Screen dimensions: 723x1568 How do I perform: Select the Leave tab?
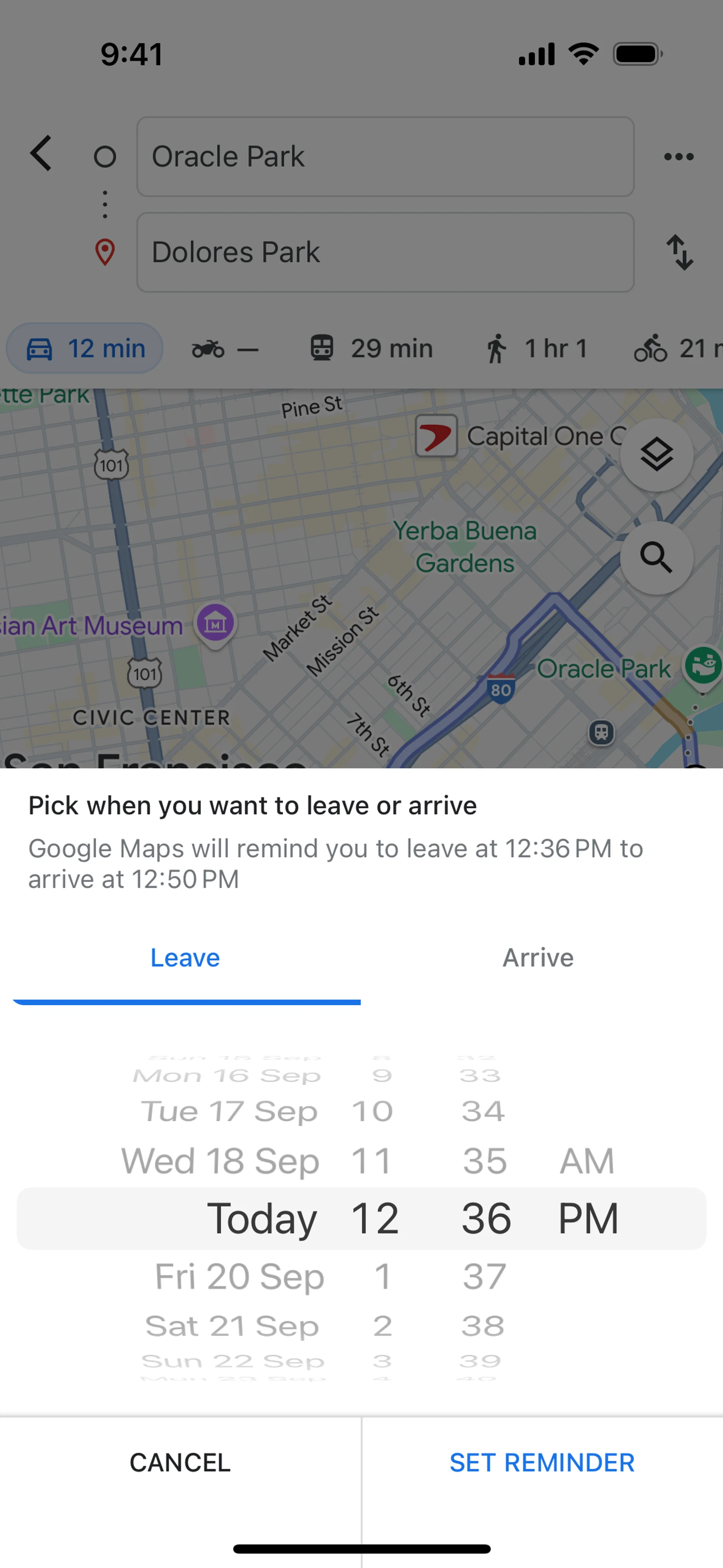click(185, 958)
